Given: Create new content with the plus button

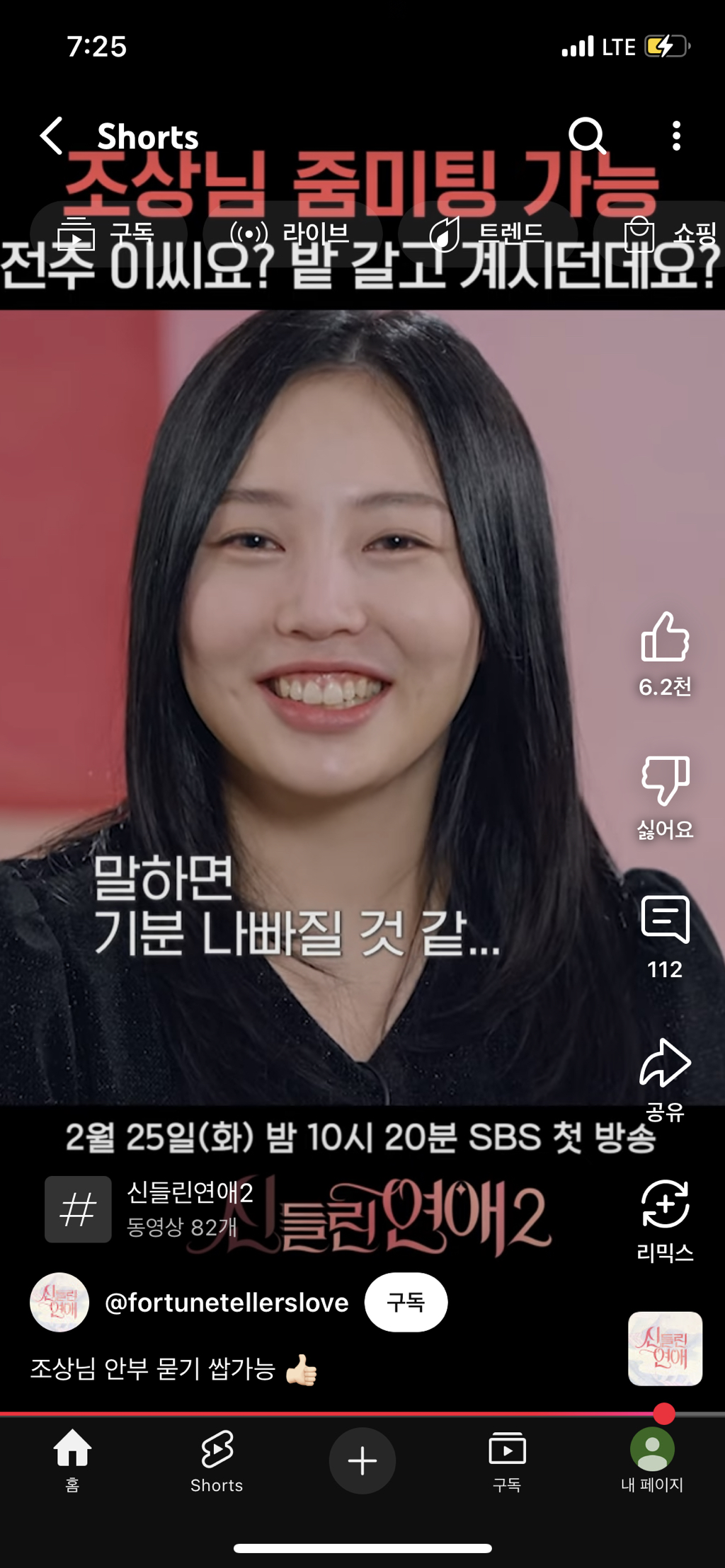Looking at the screenshot, I should [x=362, y=1461].
